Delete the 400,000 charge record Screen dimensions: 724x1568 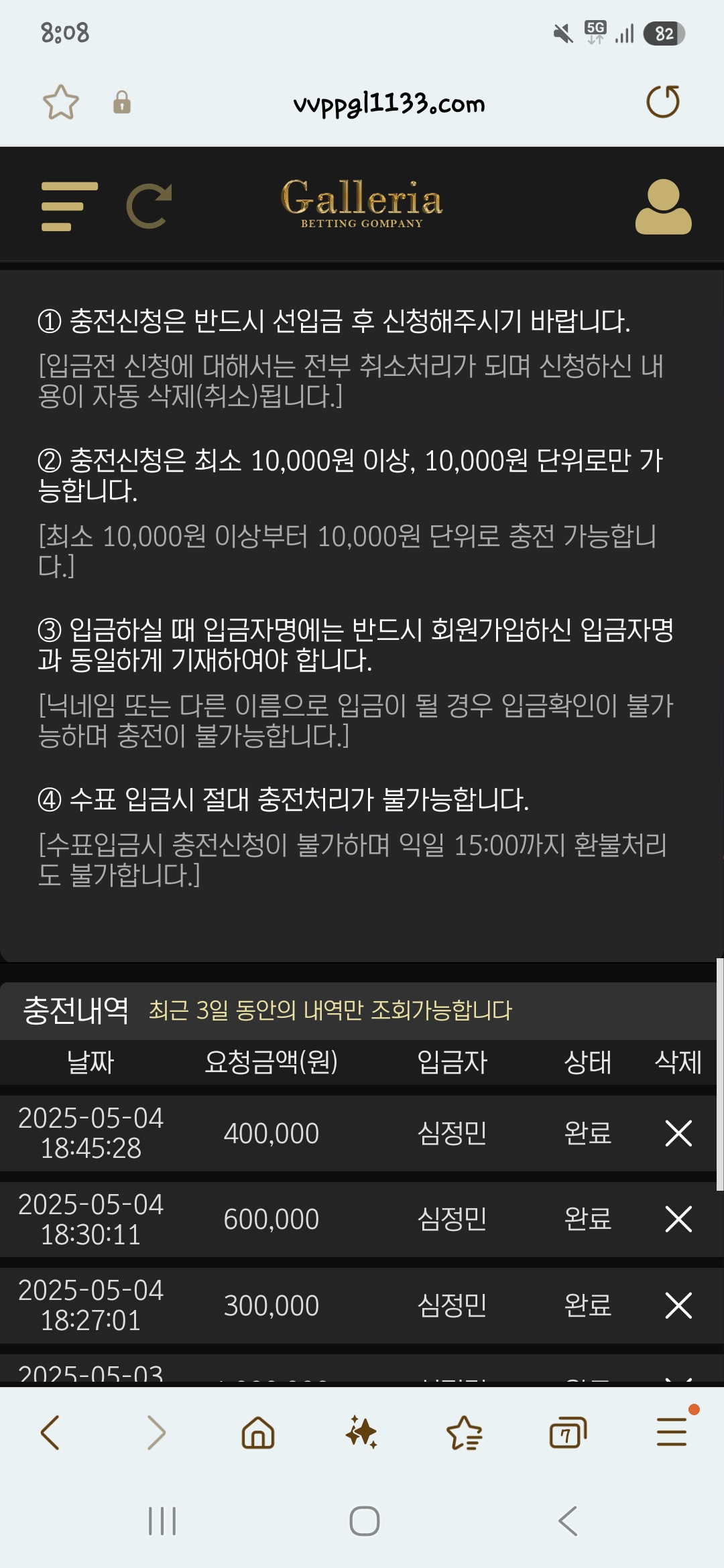[x=678, y=1133]
